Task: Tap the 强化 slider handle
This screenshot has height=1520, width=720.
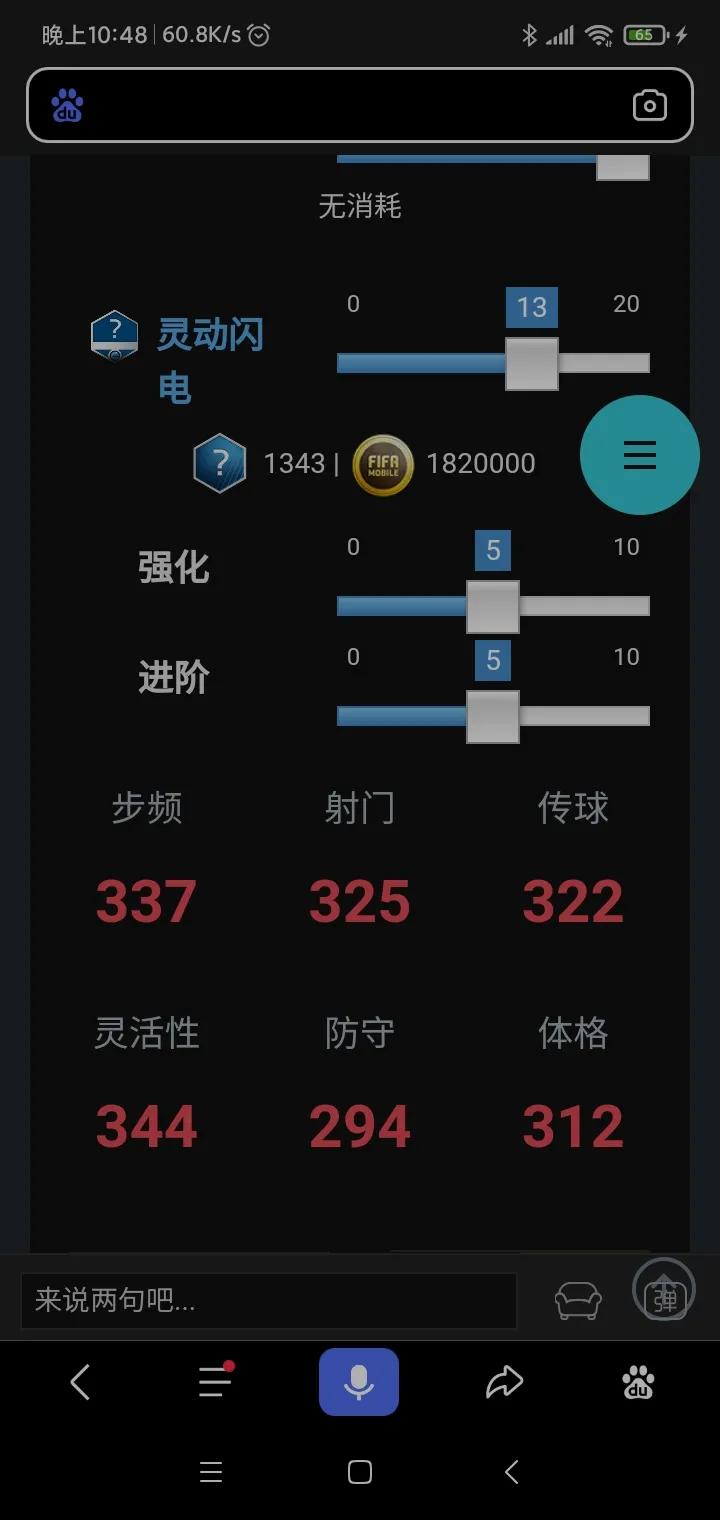Action: (493, 606)
